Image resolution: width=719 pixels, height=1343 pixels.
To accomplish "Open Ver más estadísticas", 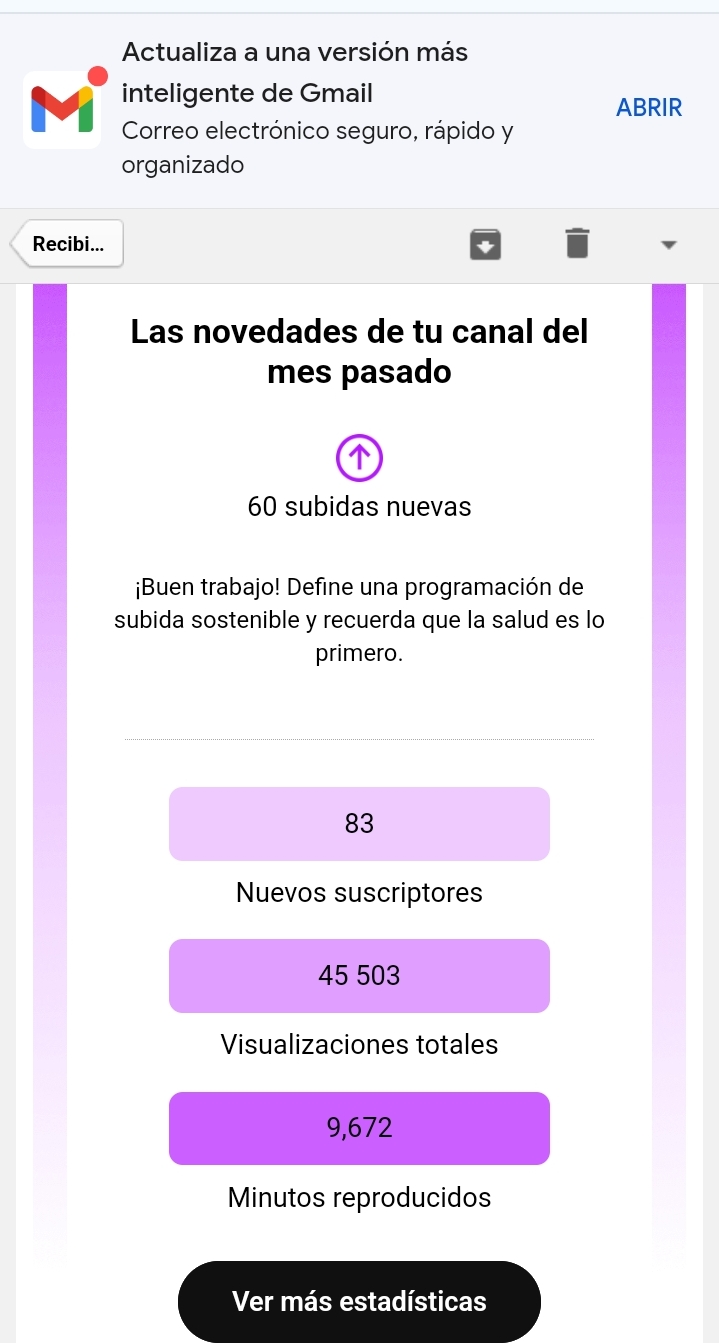I will pyautogui.click(x=359, y=1302).
